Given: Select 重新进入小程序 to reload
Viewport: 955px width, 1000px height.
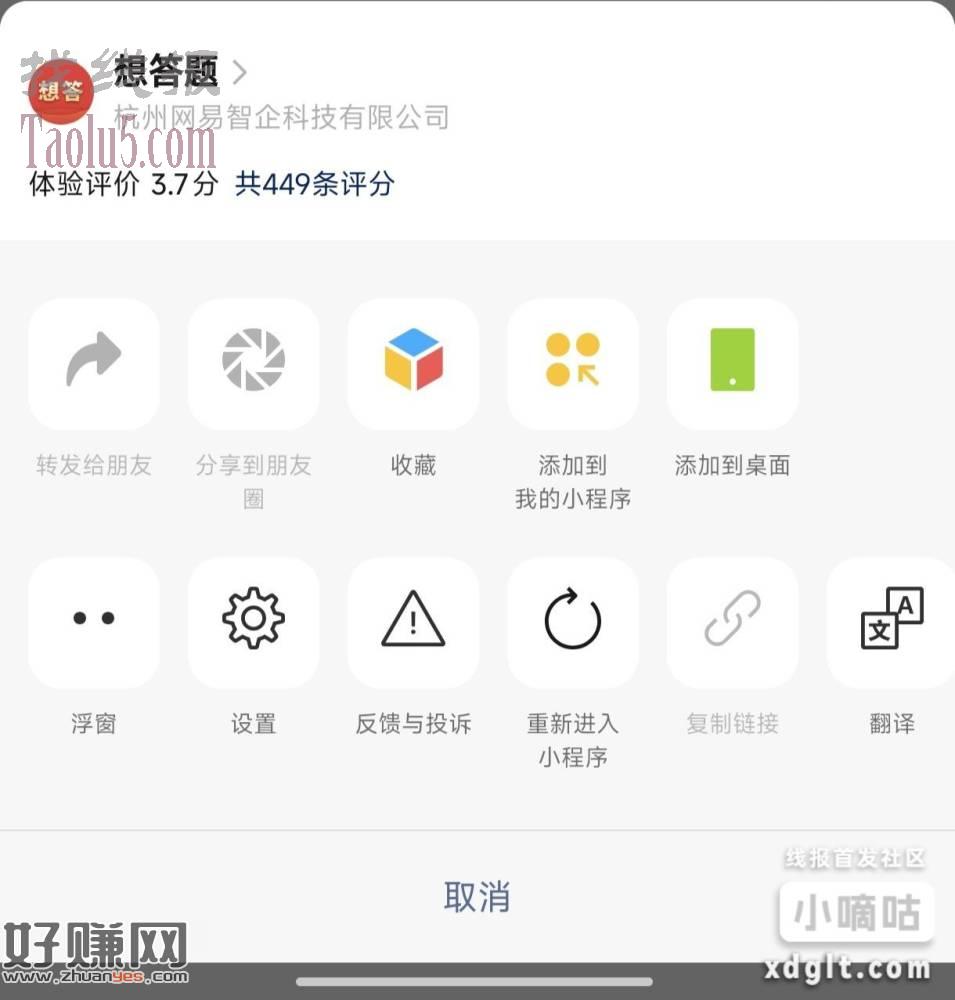Looking at the screenshot, I should [573, 623].
